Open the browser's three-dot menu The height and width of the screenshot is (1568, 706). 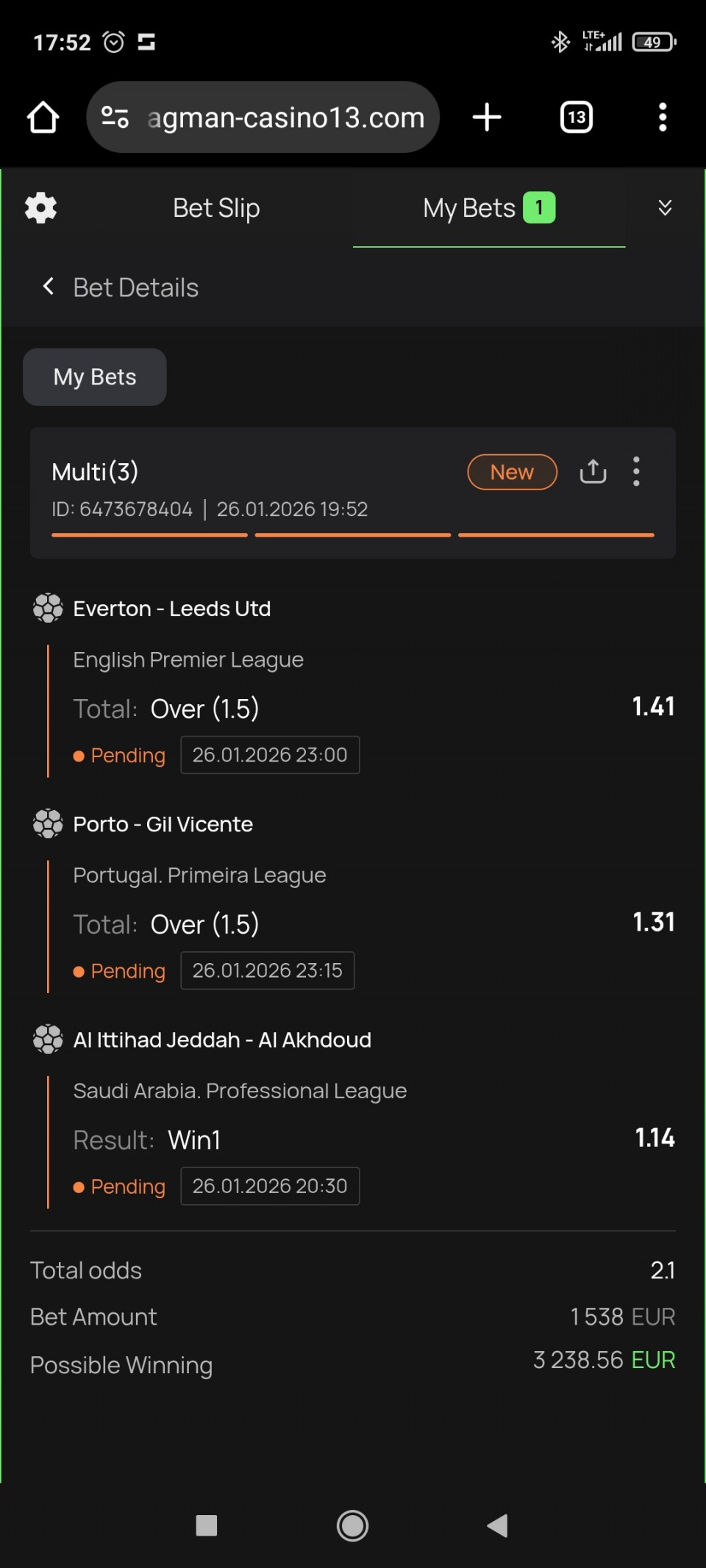(663, 117)
